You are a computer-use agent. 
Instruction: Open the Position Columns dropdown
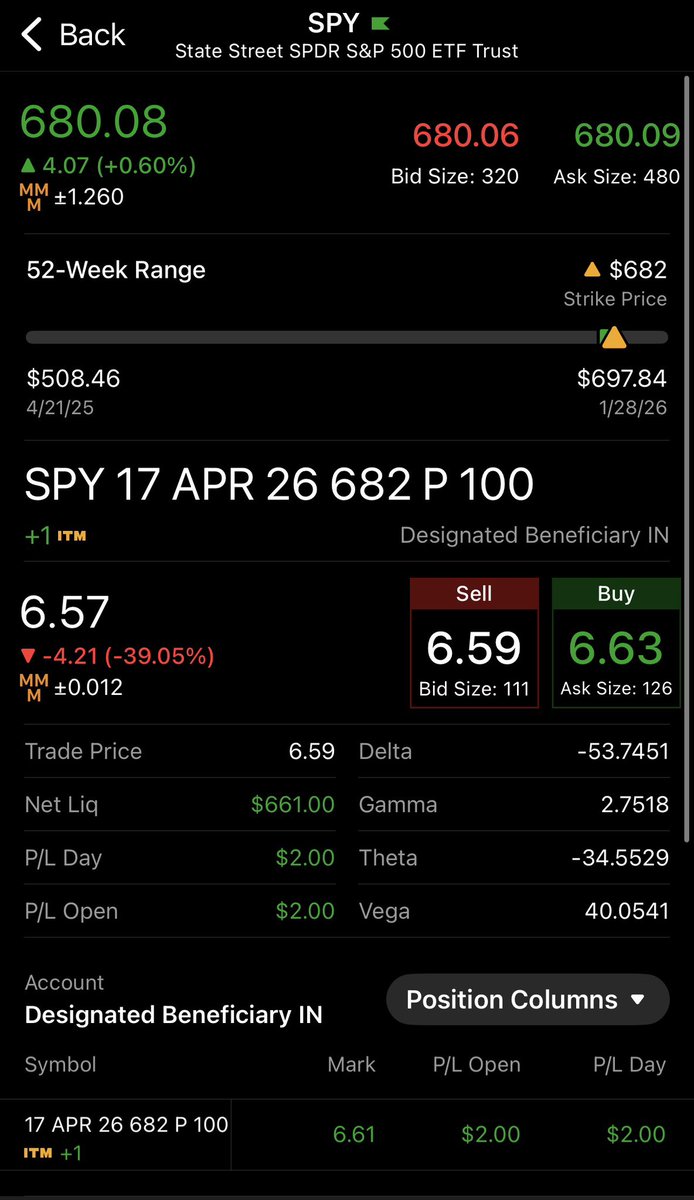click(x=527, y=999)
